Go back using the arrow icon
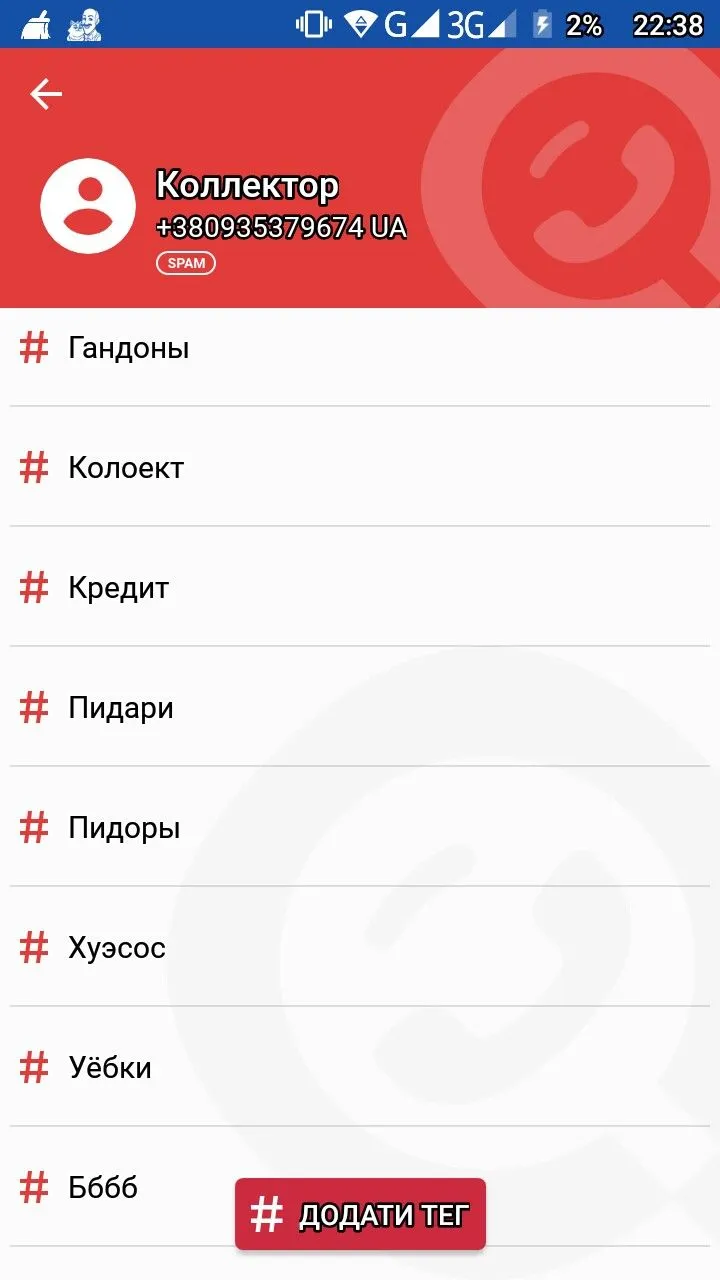720x1280 pixels. 46,94
